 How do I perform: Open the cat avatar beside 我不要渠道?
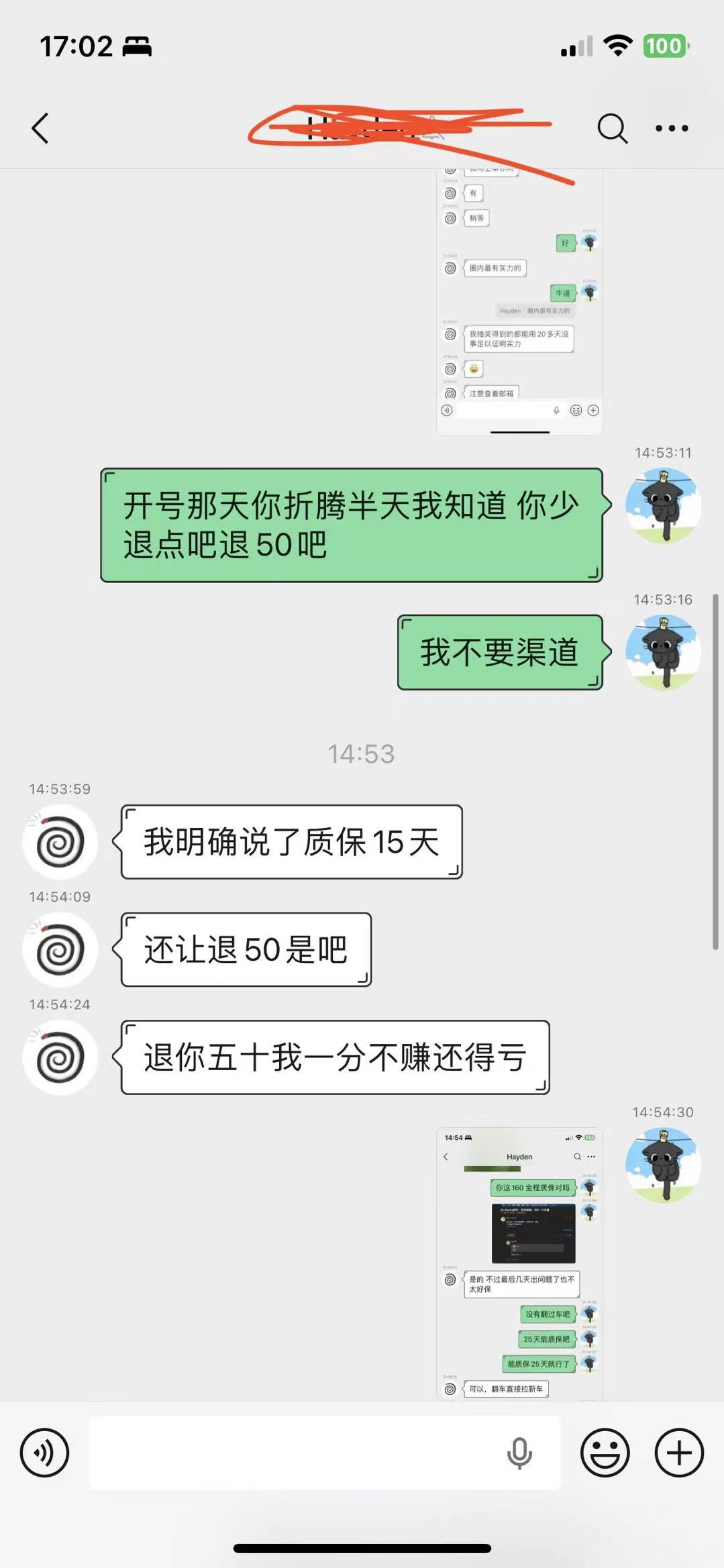[x=663, y=652]
